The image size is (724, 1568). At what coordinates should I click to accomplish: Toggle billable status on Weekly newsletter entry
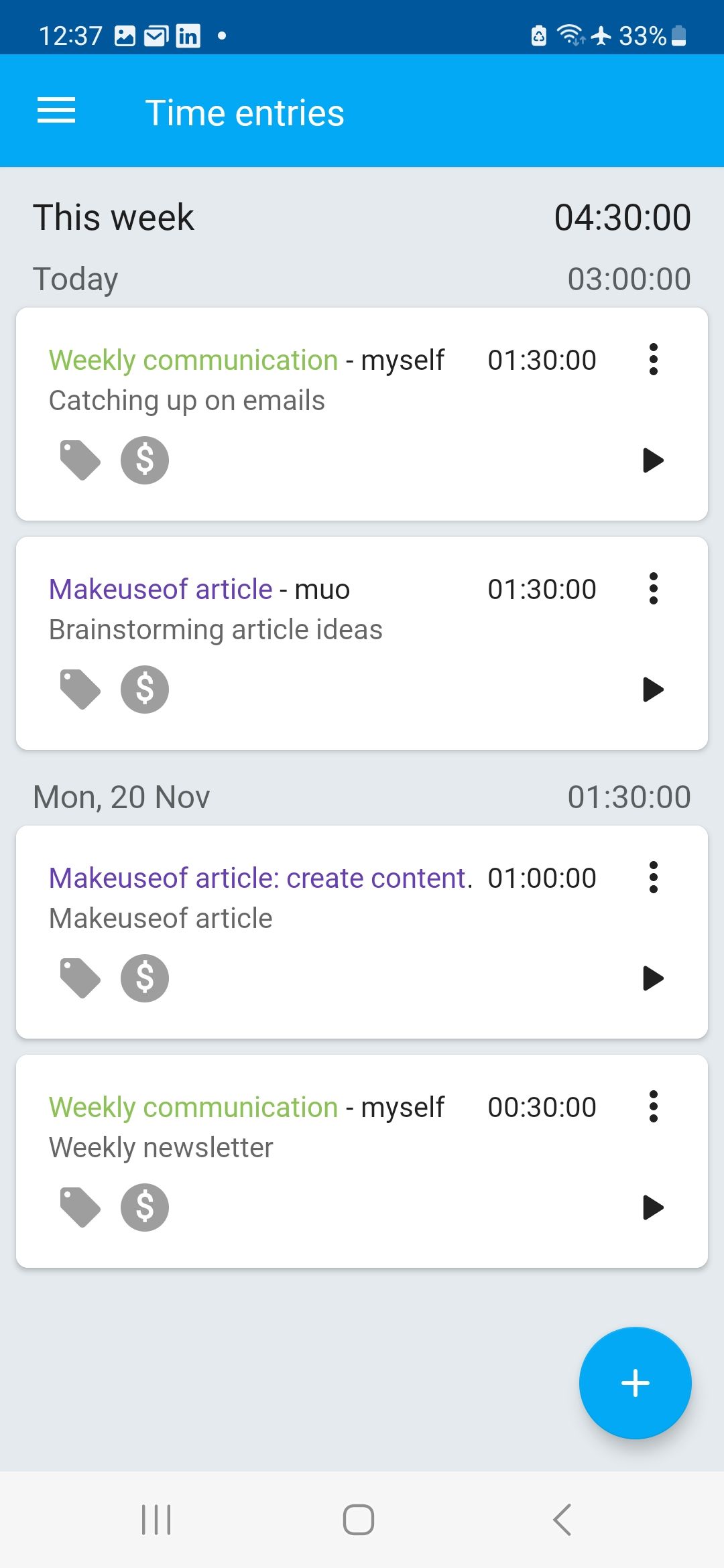[x=144, y=1208]
